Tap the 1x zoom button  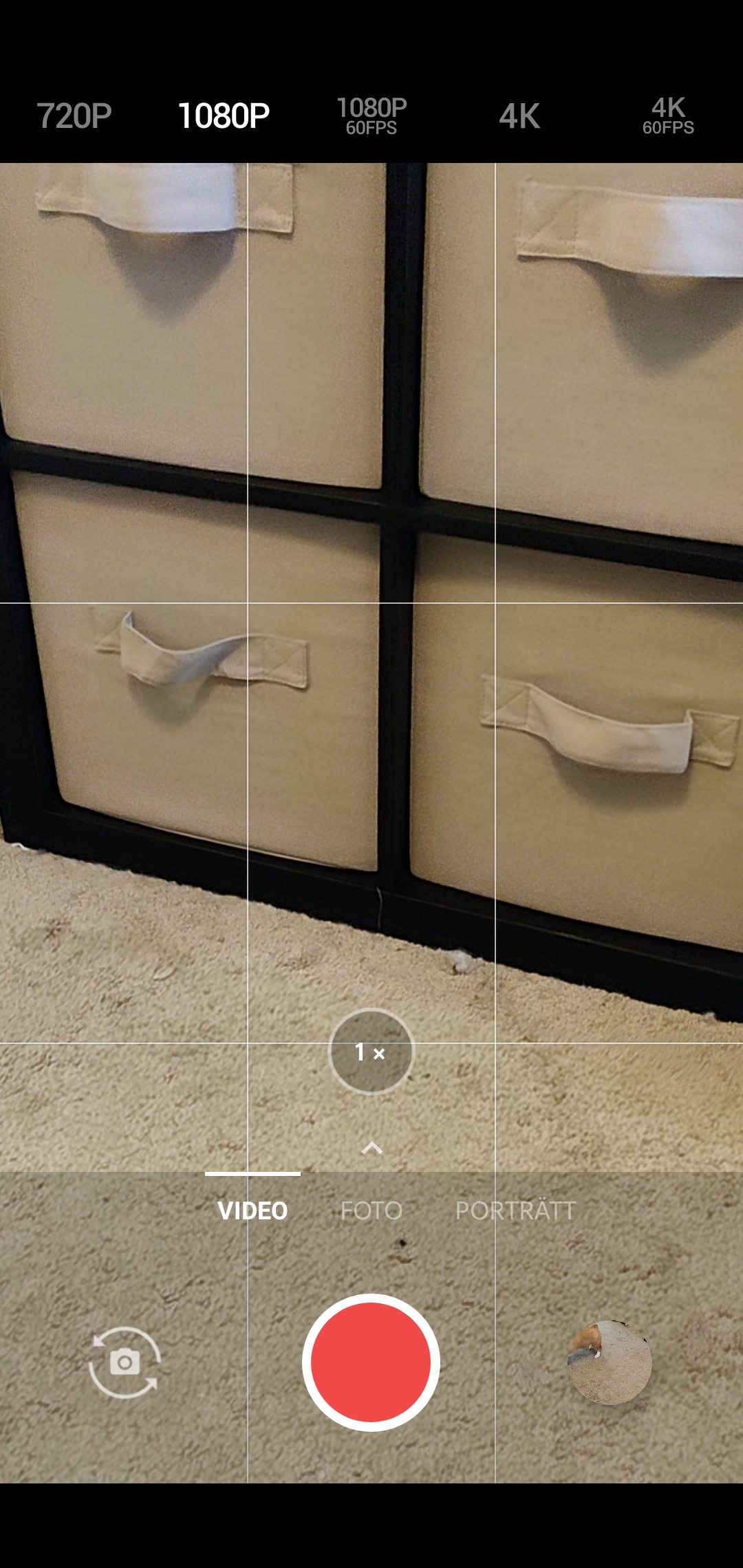pos(371,1052)
